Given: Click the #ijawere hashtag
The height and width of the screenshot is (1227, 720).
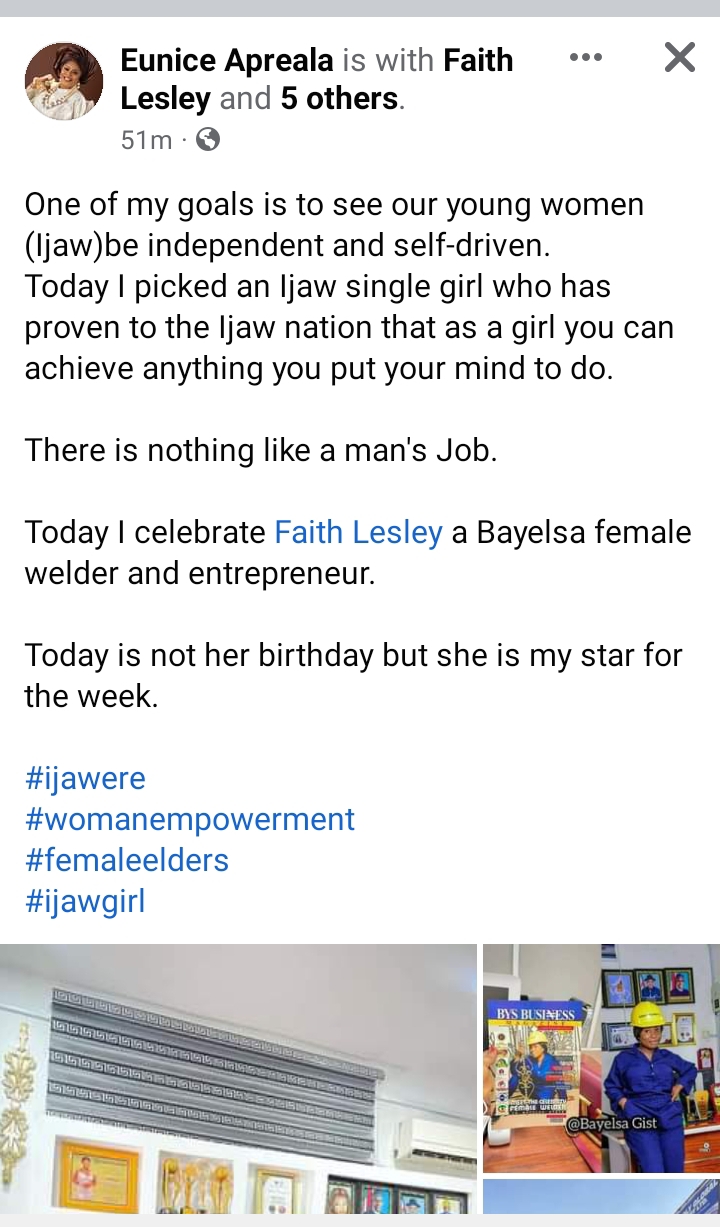Looking at the screenshot, I should coord(84,778).
